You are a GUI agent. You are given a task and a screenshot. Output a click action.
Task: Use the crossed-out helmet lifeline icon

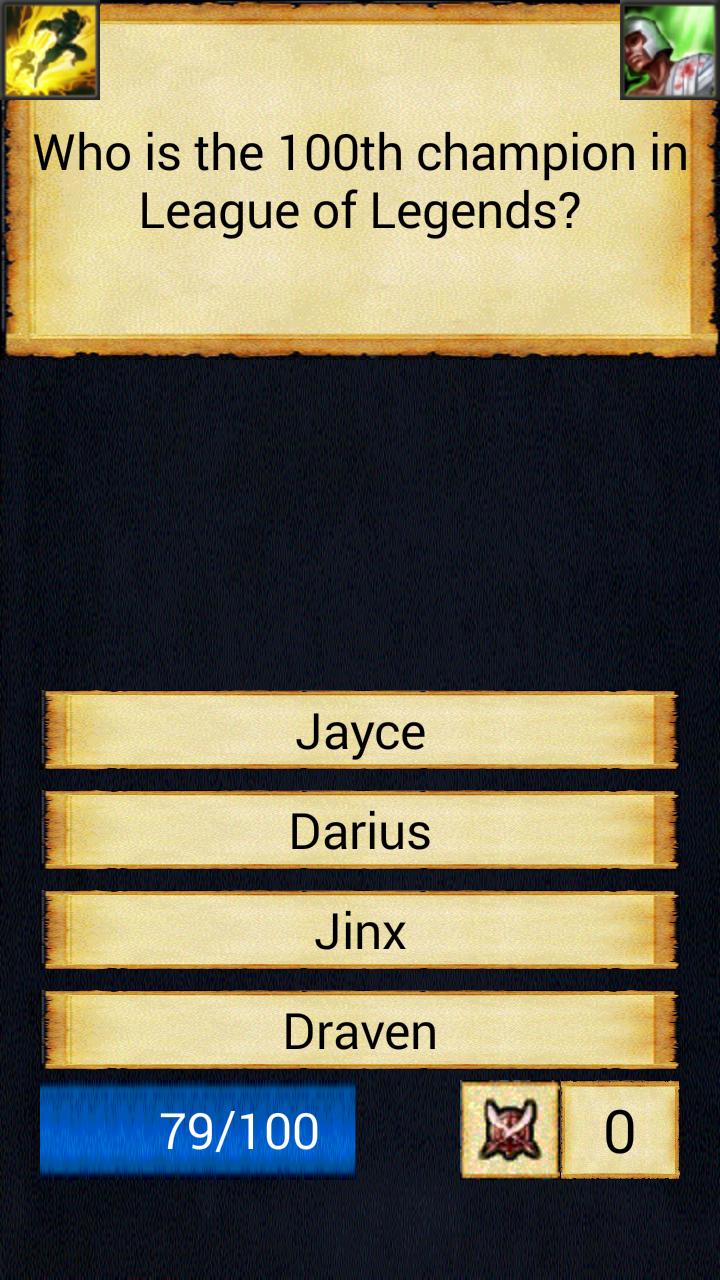tap(510, 1130)
